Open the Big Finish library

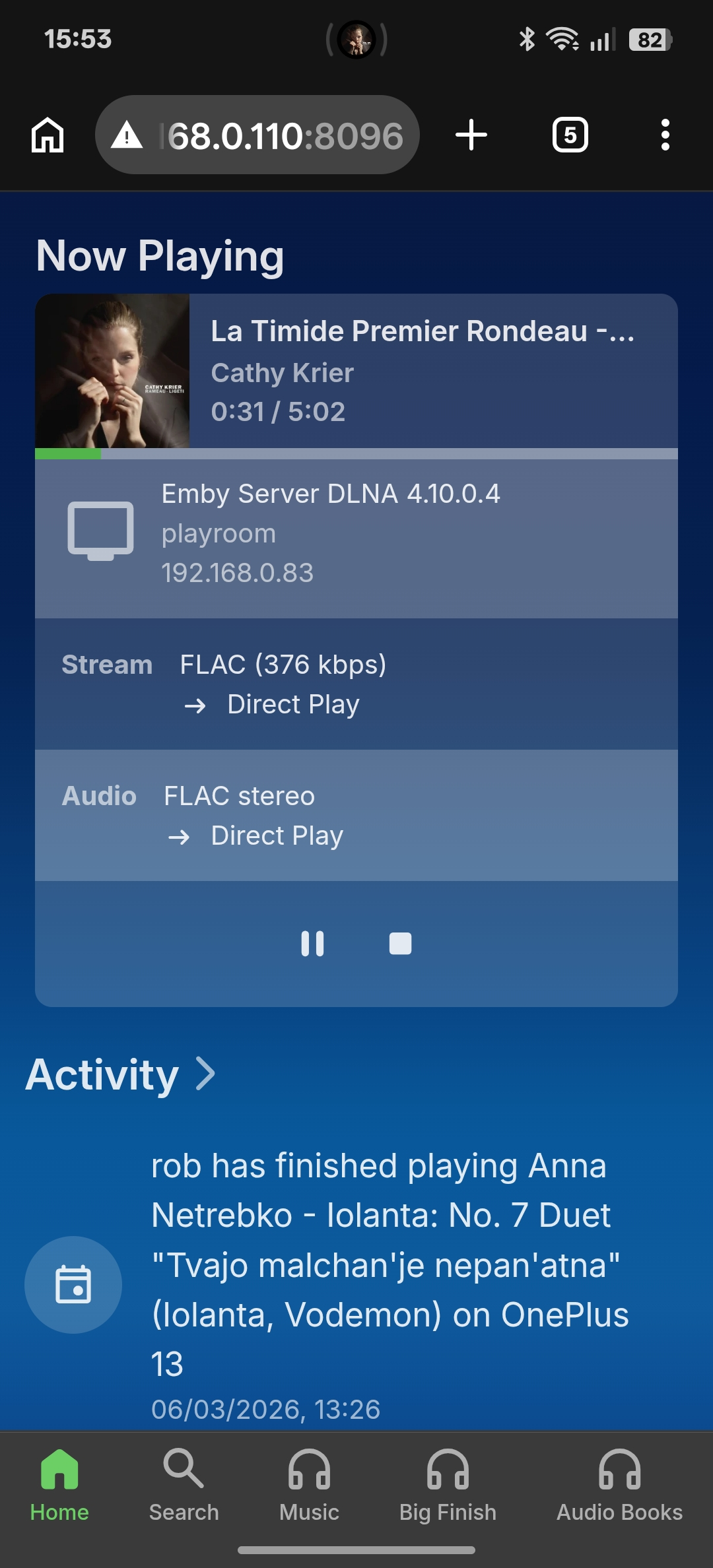(x=448, y=1486)
